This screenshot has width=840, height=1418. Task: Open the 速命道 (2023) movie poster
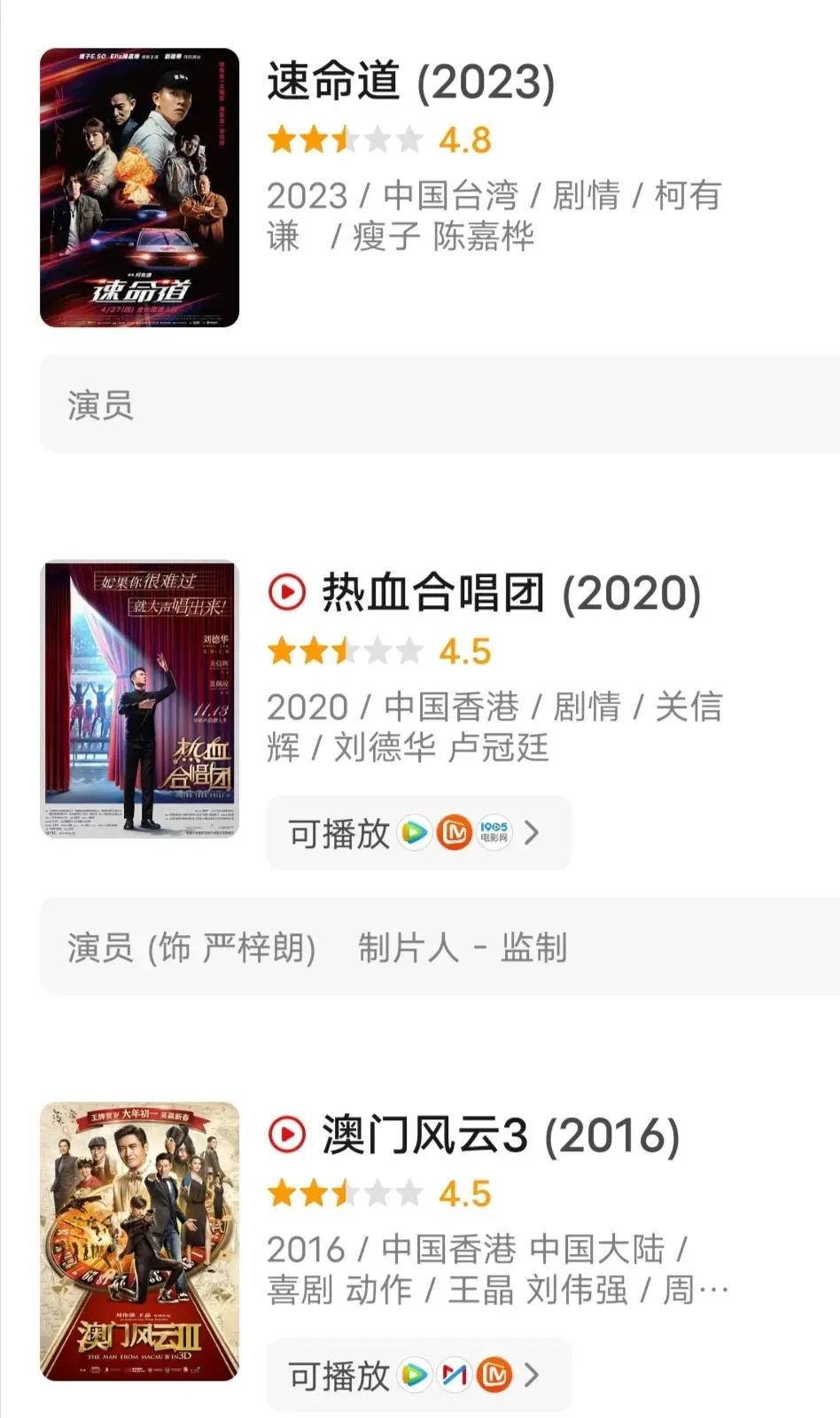point(139,188)
